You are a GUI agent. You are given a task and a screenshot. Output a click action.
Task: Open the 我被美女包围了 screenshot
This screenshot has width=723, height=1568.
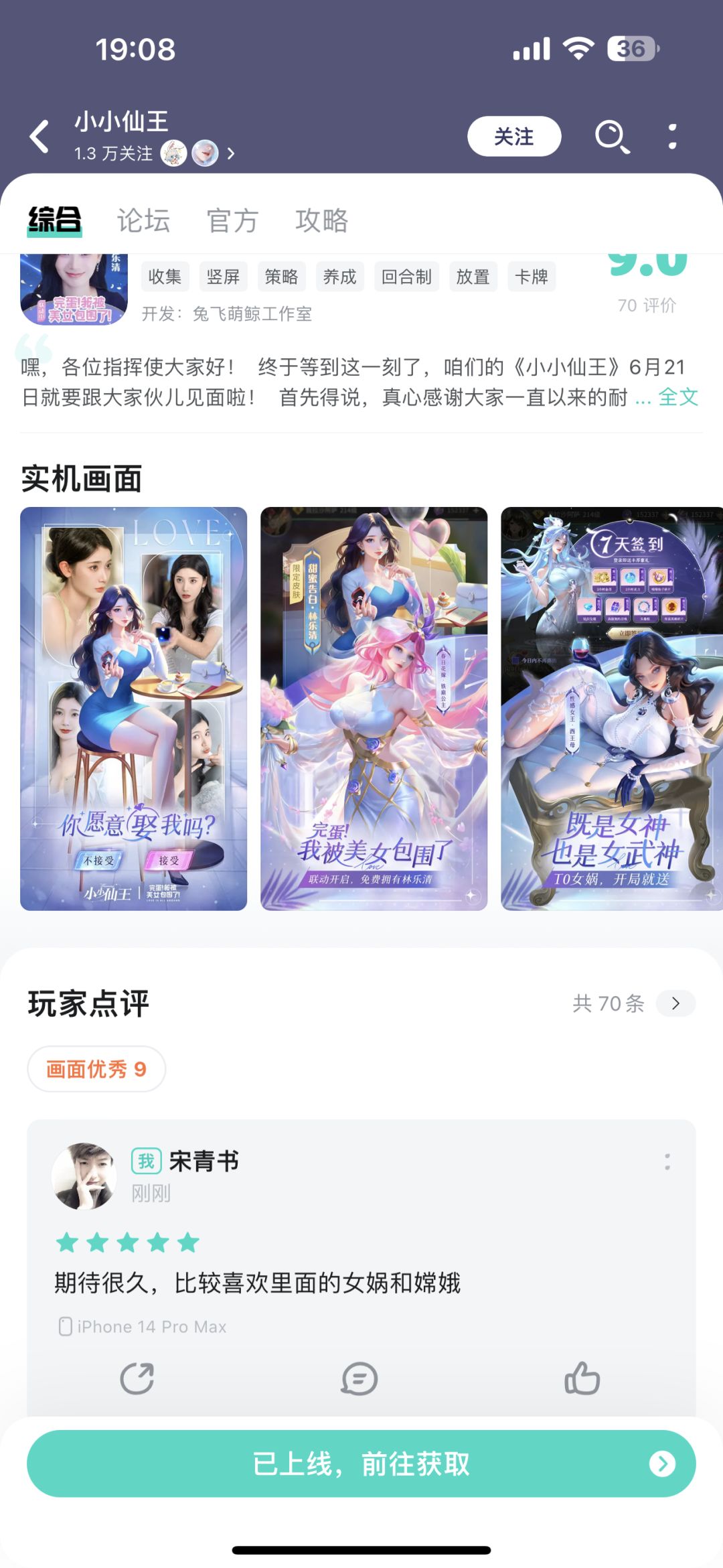374,709
